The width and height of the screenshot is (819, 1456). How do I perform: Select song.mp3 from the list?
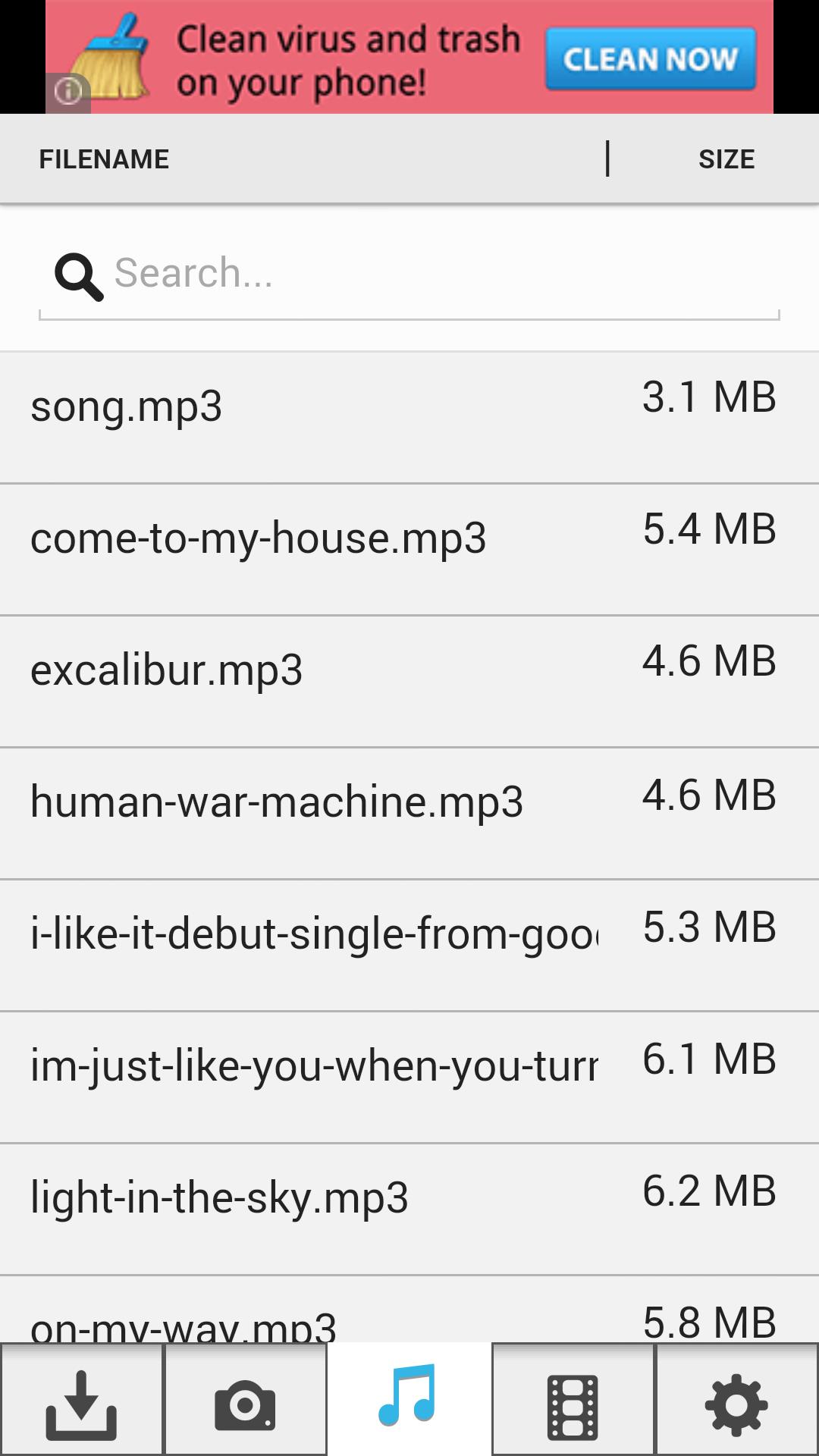303,406
